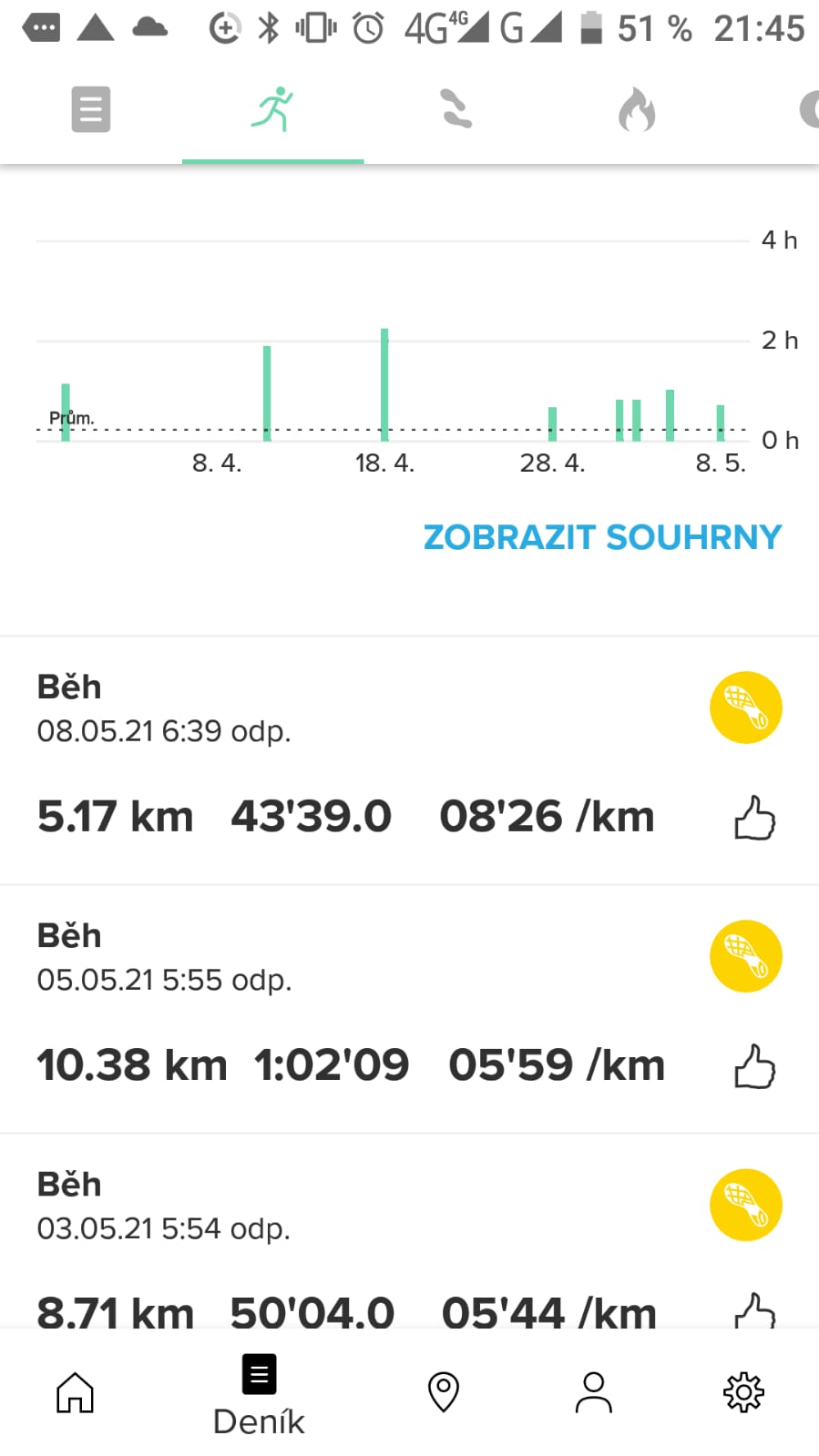Go to the home tab
This screenshot has width=819, height=1456.
[x=75, y=1392]
